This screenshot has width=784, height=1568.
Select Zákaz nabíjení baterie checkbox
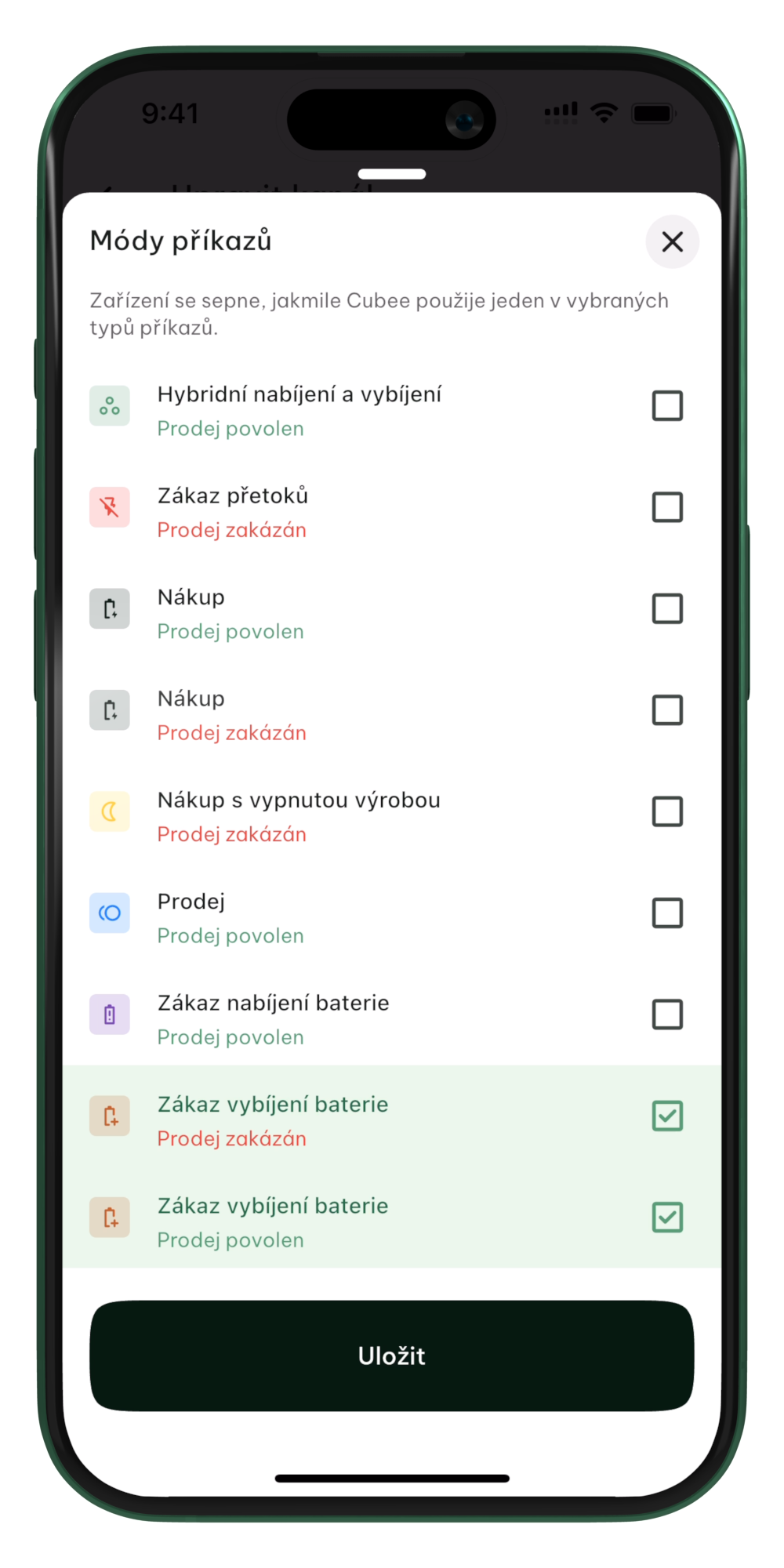pyautogui.click(x=667, y=1014)
